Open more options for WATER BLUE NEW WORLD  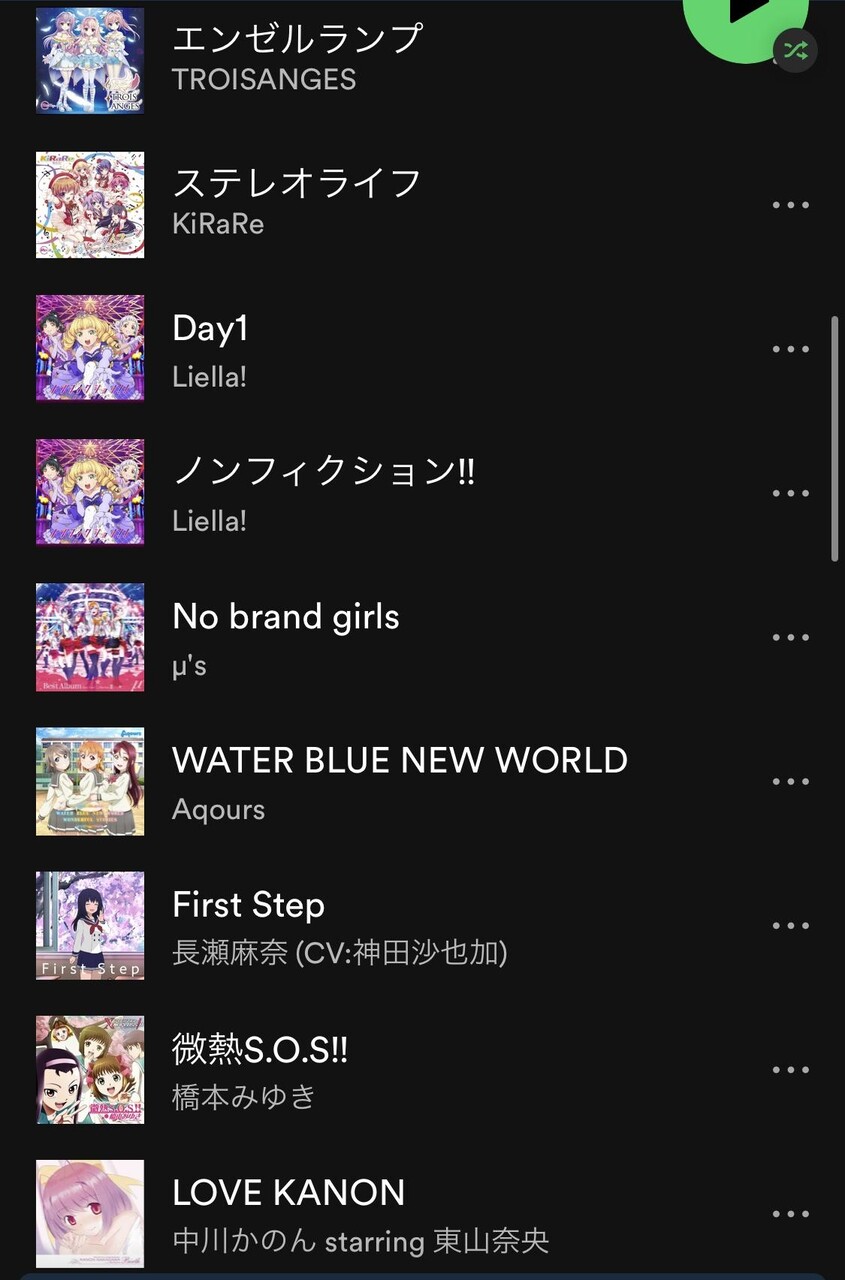click(x=790, y=781)
